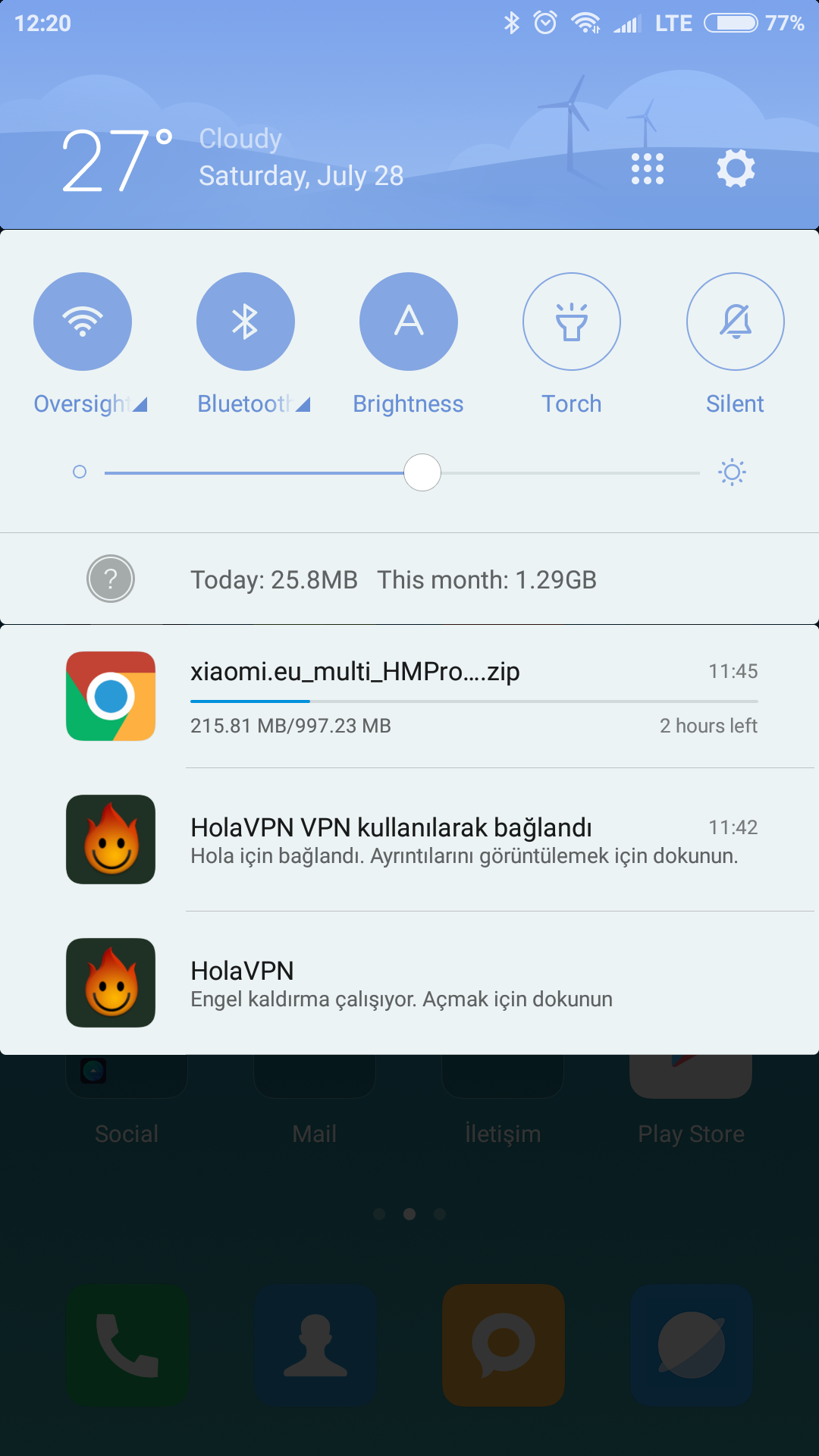Open the quick toggles grid icon

647,168
